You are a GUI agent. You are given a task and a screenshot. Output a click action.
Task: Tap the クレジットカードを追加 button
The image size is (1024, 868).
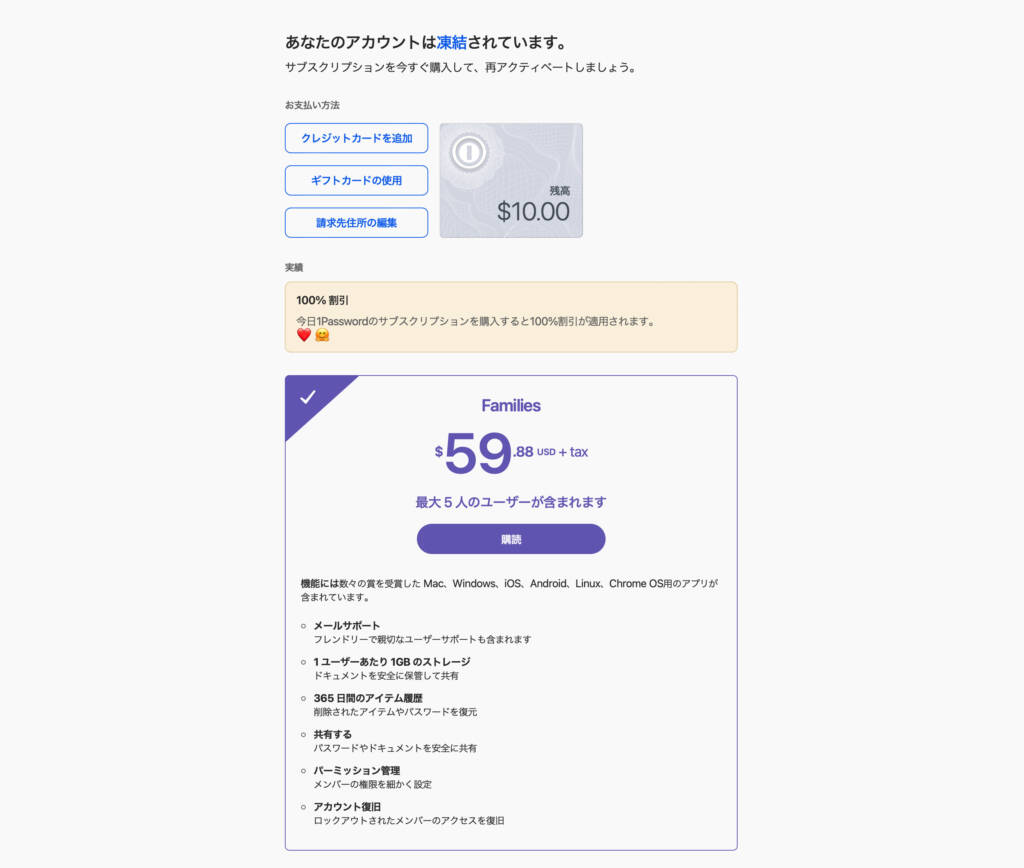(x=356, y=138)
